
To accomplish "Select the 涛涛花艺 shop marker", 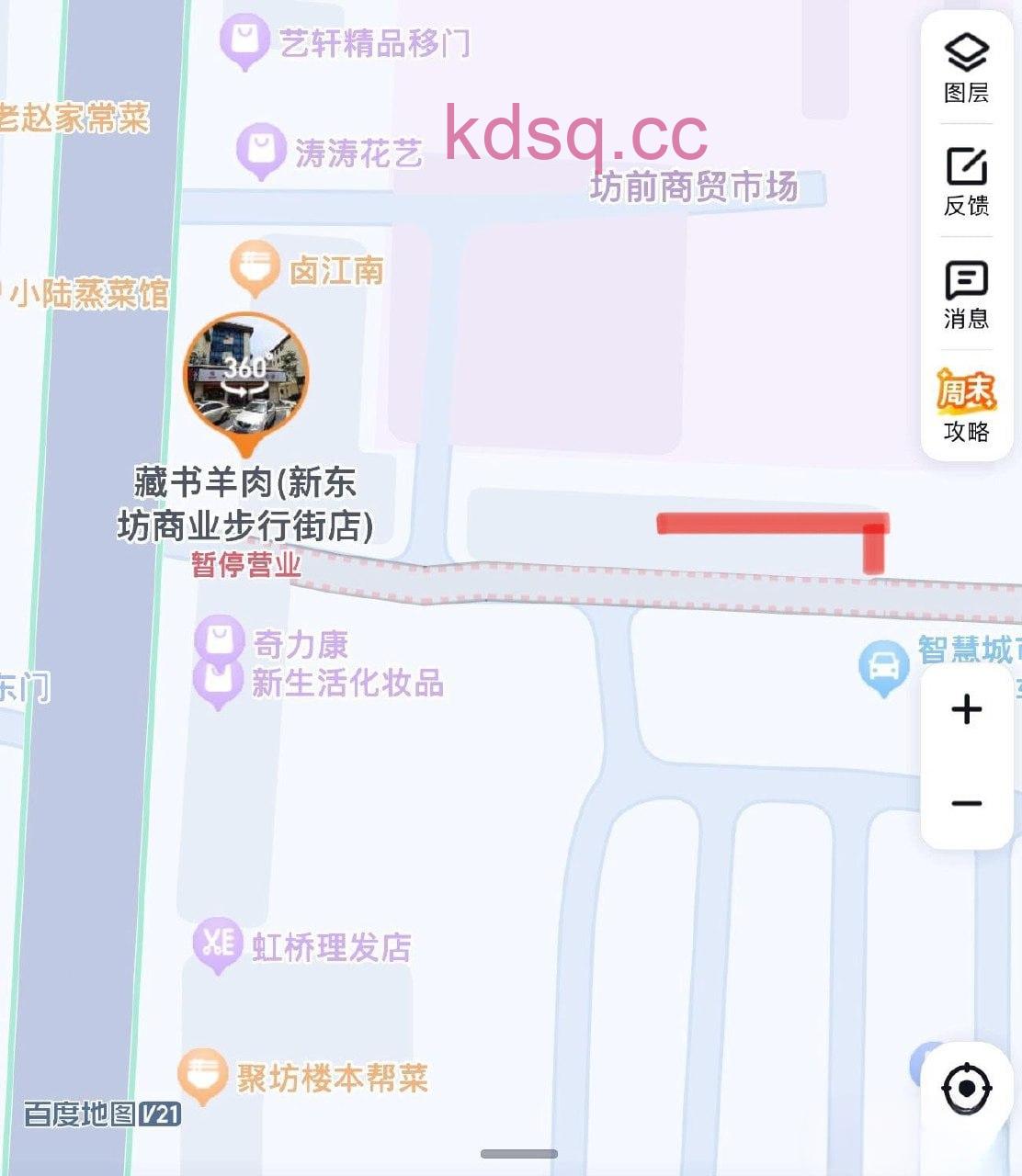I will [x=261, y=148].
